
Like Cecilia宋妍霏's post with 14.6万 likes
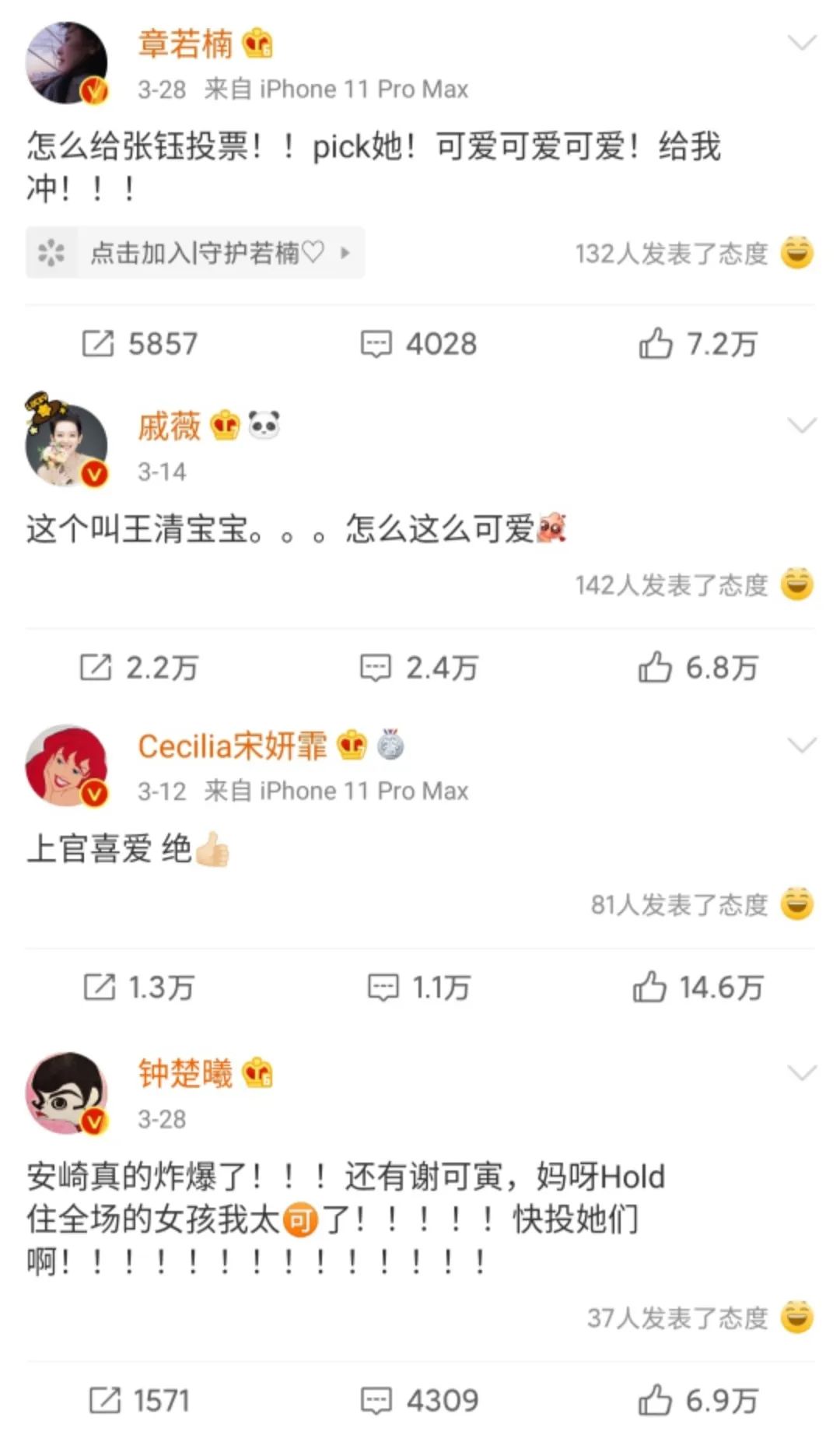[698, 988]
